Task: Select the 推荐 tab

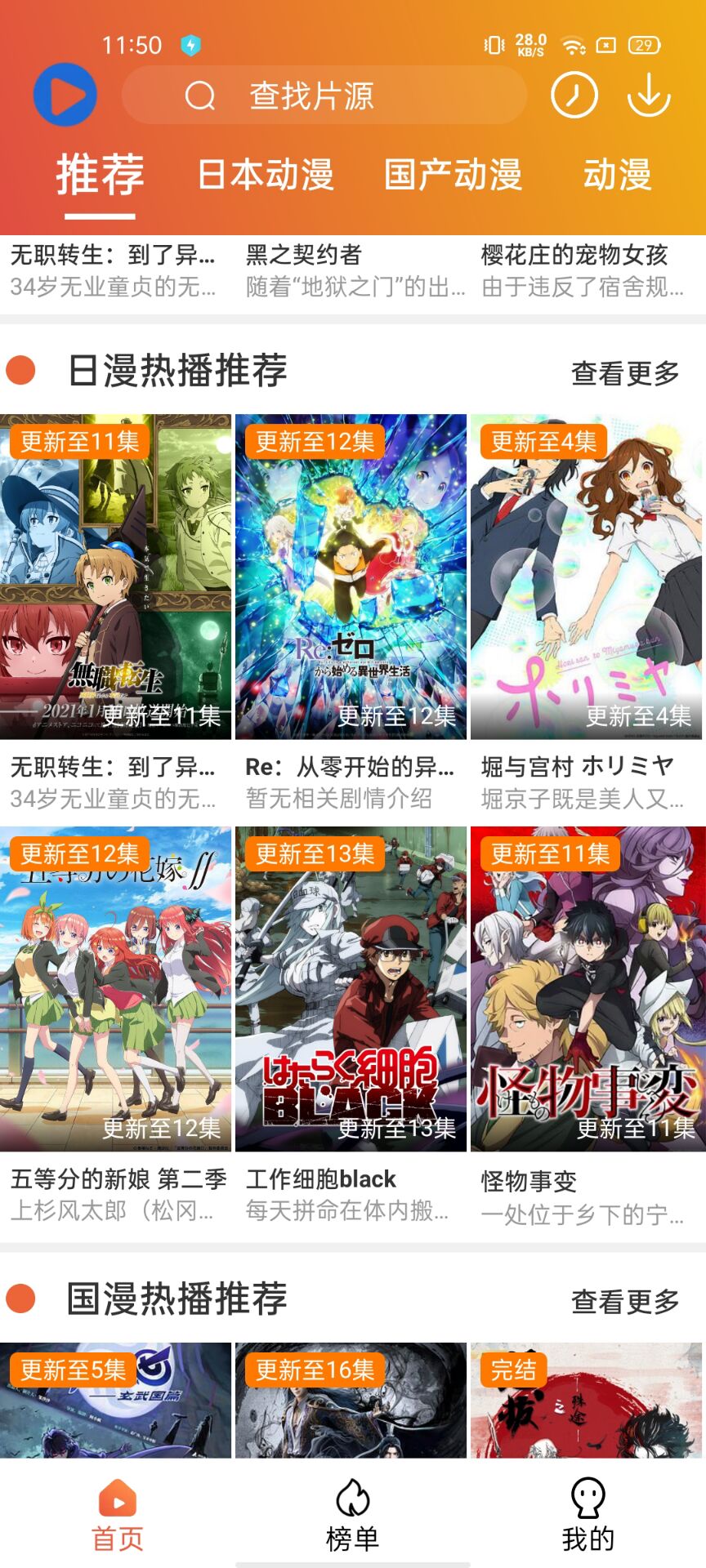Action: coord(100,175)
